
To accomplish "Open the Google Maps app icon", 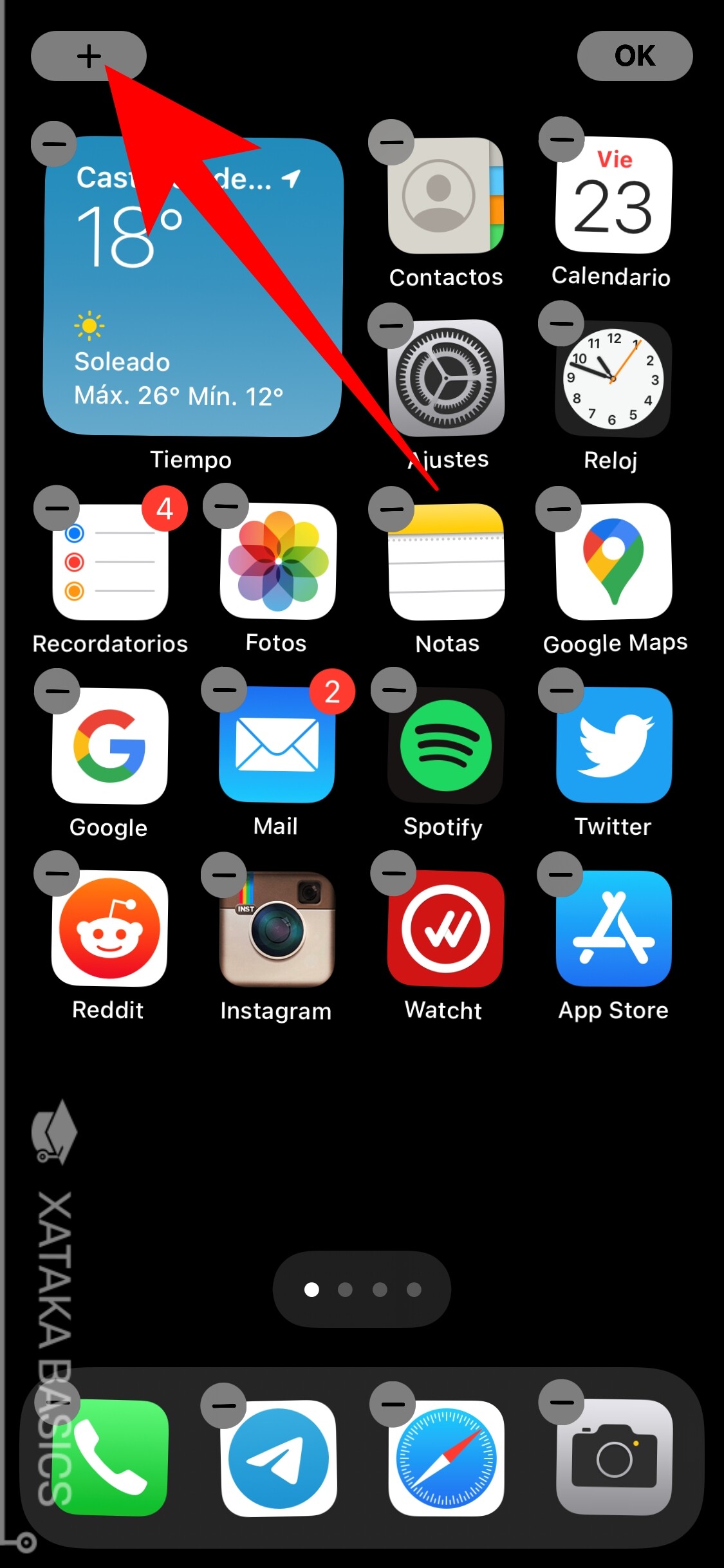I will pos(613,563).
